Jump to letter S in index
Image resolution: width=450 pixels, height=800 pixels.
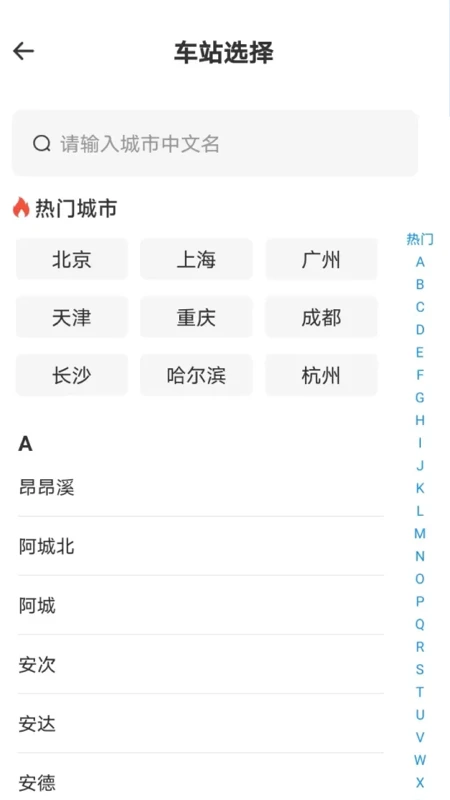pyautogui.click(x=420, y=669)
